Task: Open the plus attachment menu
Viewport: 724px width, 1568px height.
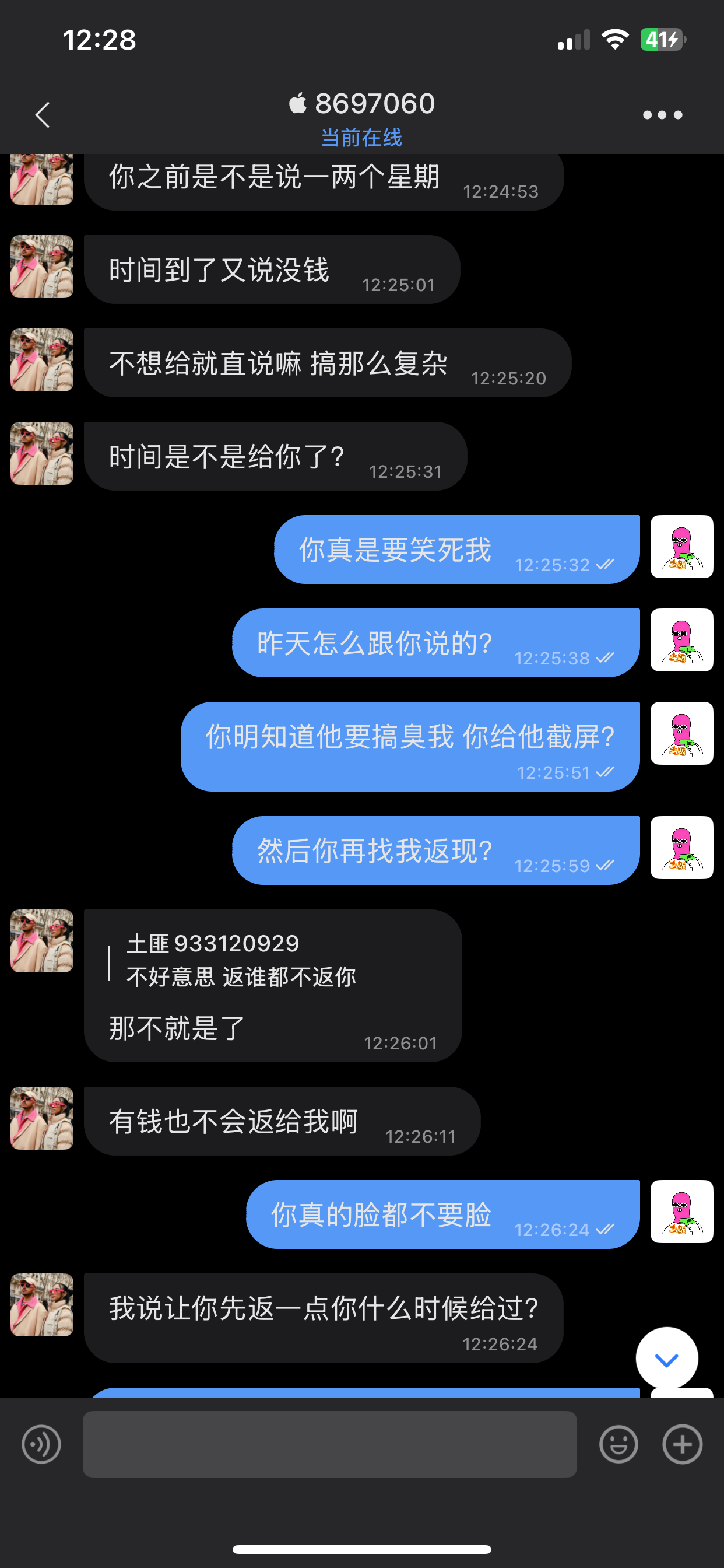Action: 681,1444
